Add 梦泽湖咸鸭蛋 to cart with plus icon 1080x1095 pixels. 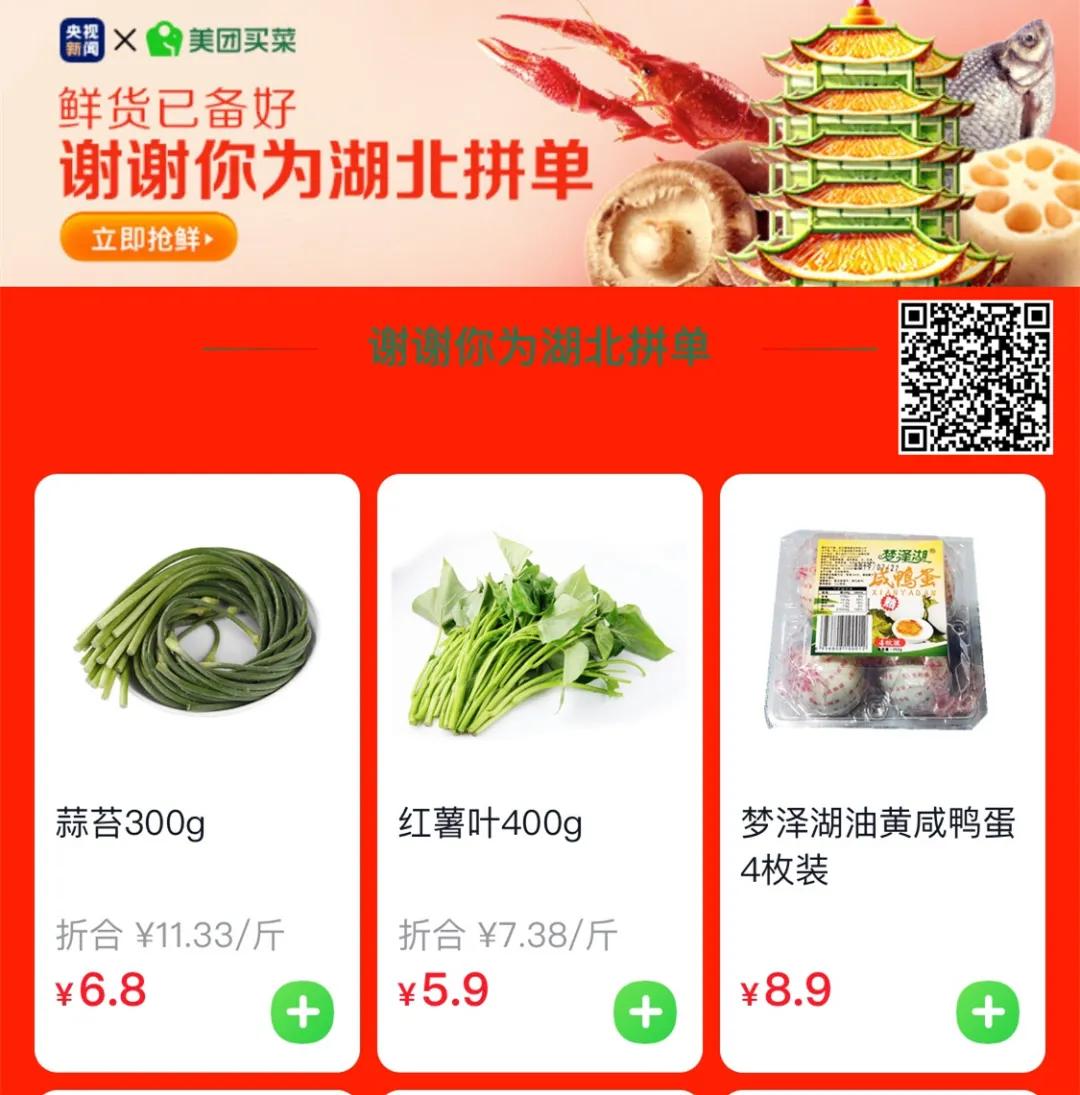pyautogui.click(x=988, y=1012)
